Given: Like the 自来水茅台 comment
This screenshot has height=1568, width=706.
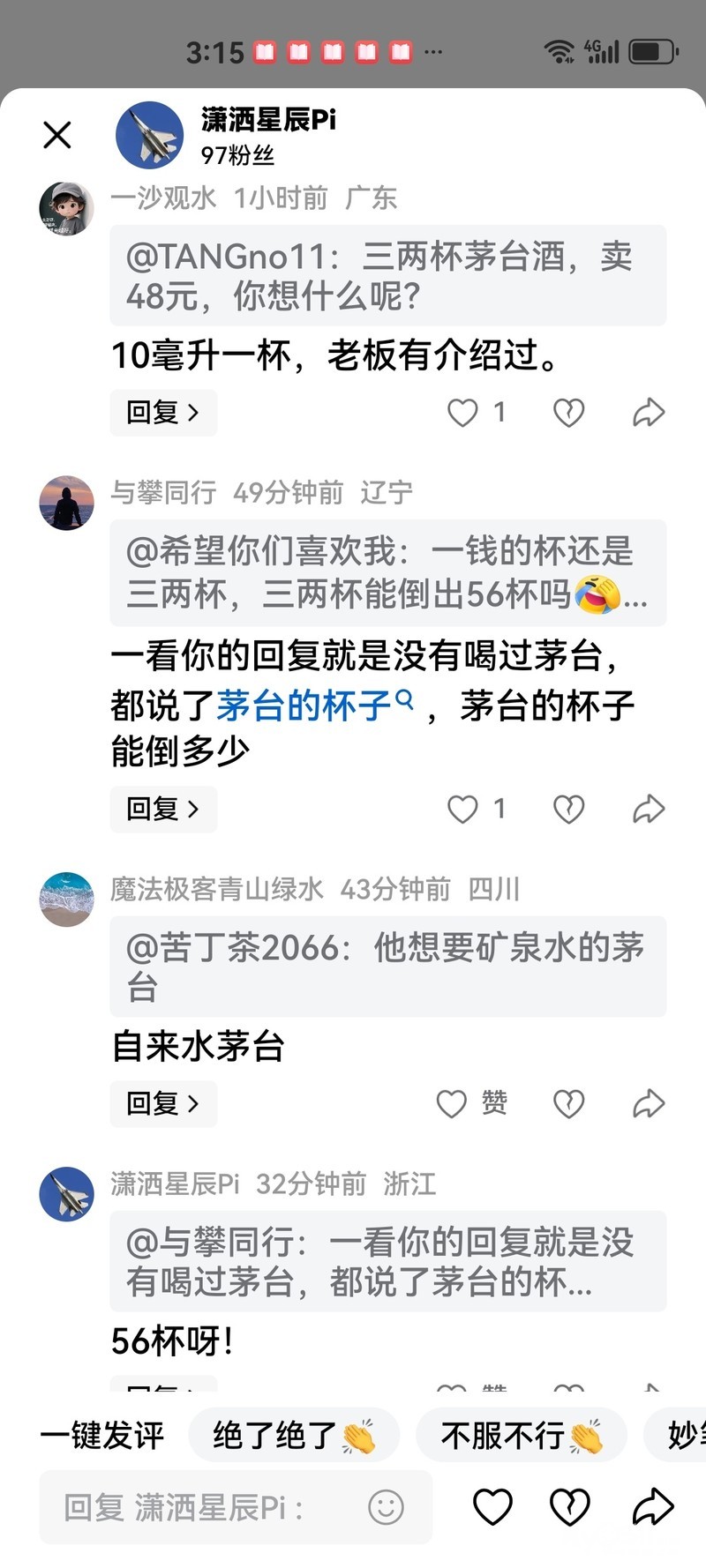Looking at the screenshot, I should (453, 1103).
